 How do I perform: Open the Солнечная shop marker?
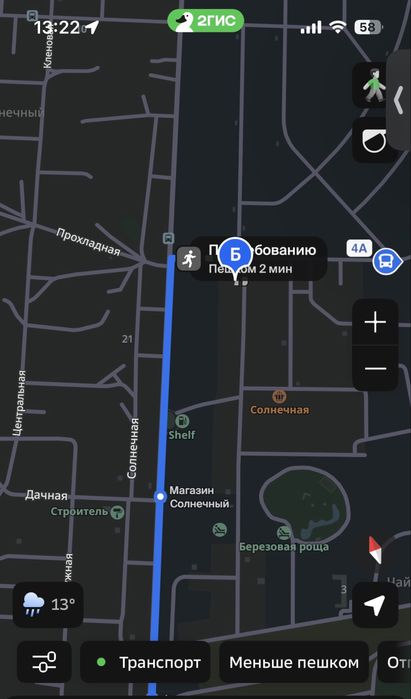click(279, 396)
